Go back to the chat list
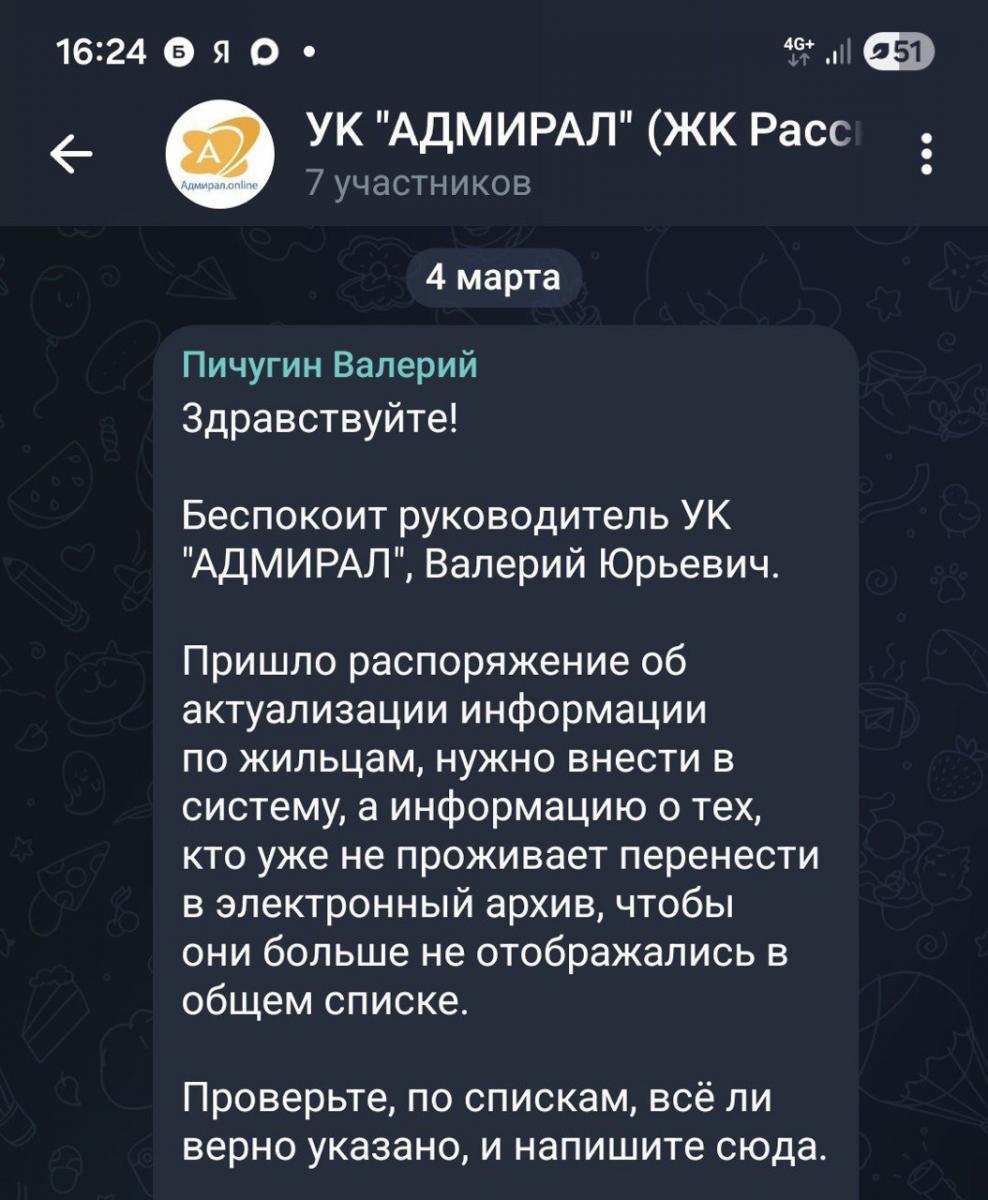This screenshot has height=1200, width=988. [x=72, y=155]
